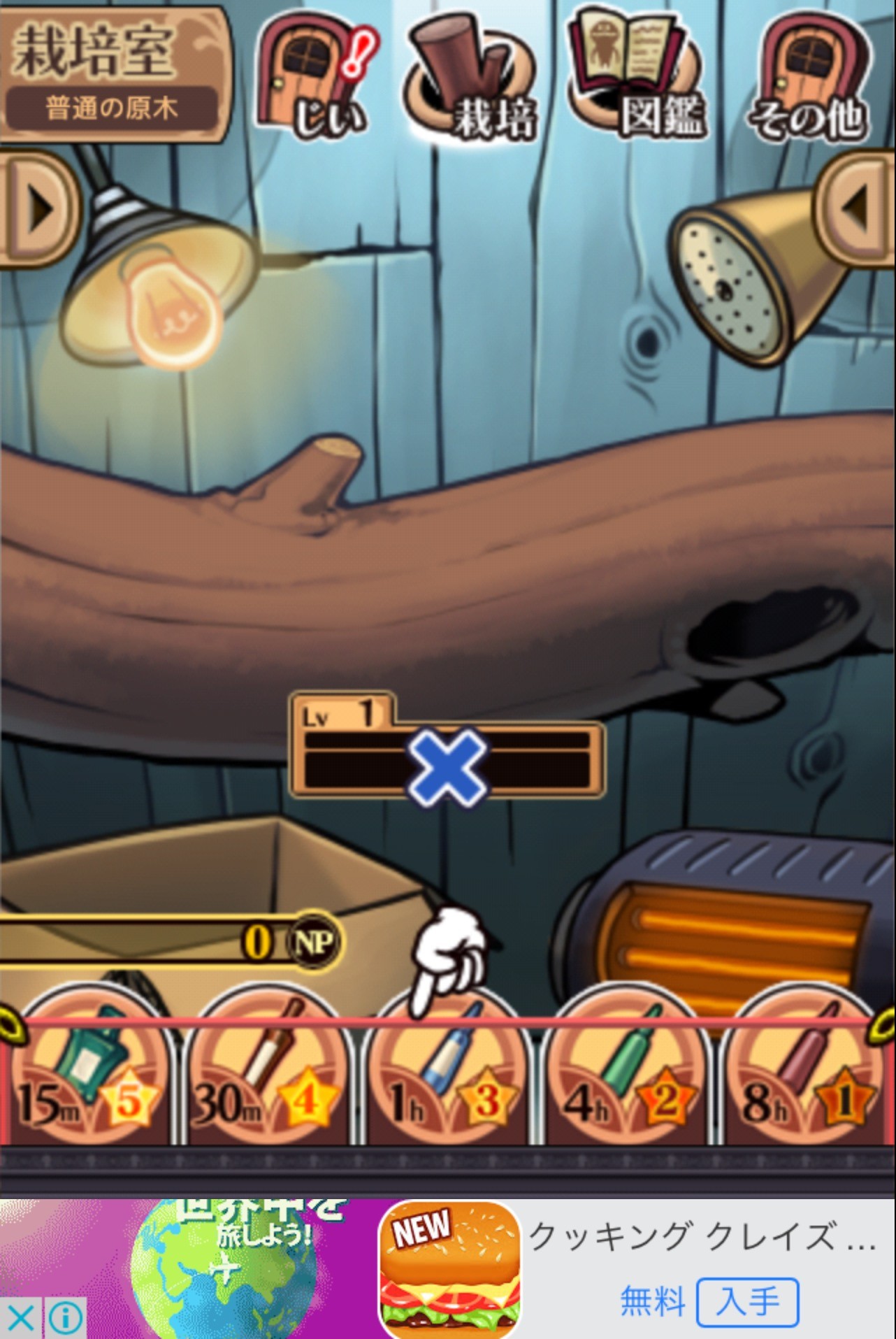Close the ad banner with X
Viewport: 896px width, 1339px height.
pyautogui.click(x=20, y=1319)
